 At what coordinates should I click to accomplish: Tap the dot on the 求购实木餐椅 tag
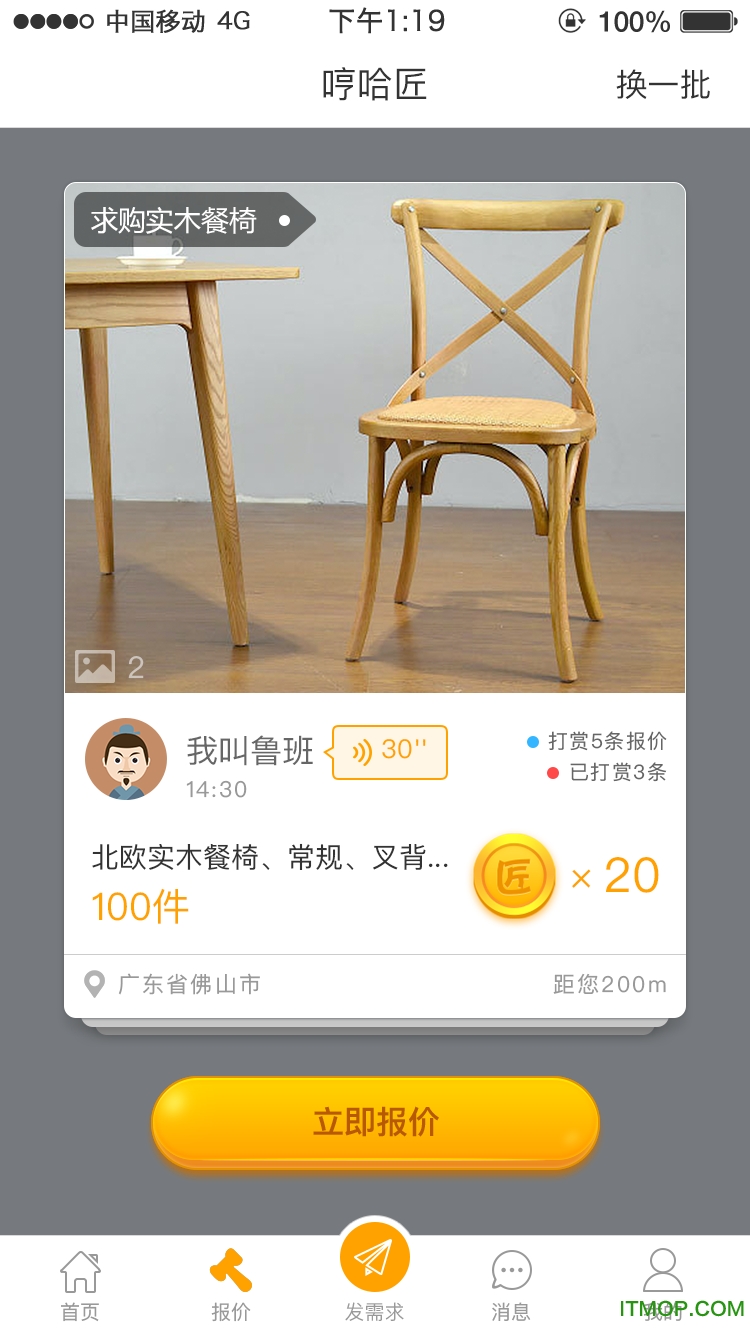coord(286,221)
